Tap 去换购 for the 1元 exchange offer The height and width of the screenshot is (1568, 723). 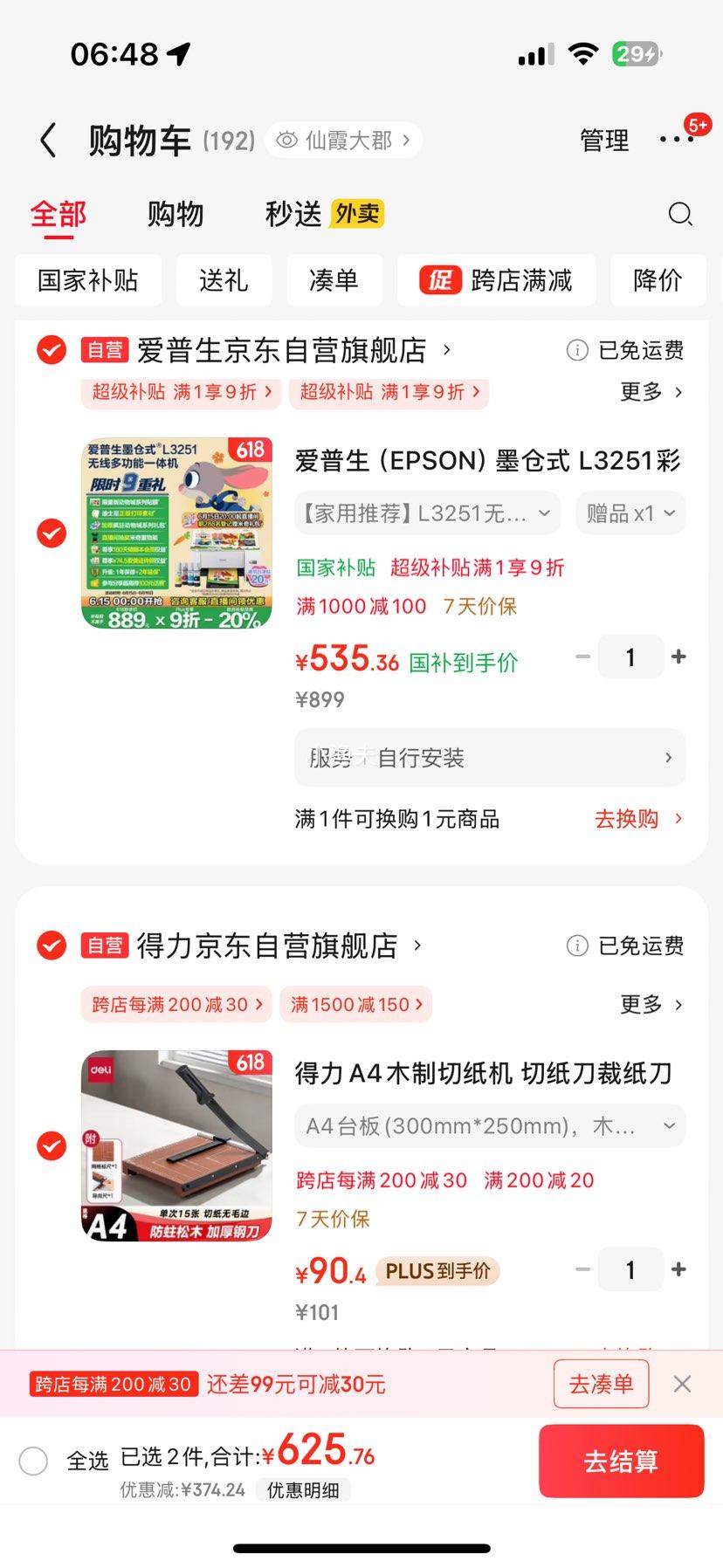pos(637,819)
